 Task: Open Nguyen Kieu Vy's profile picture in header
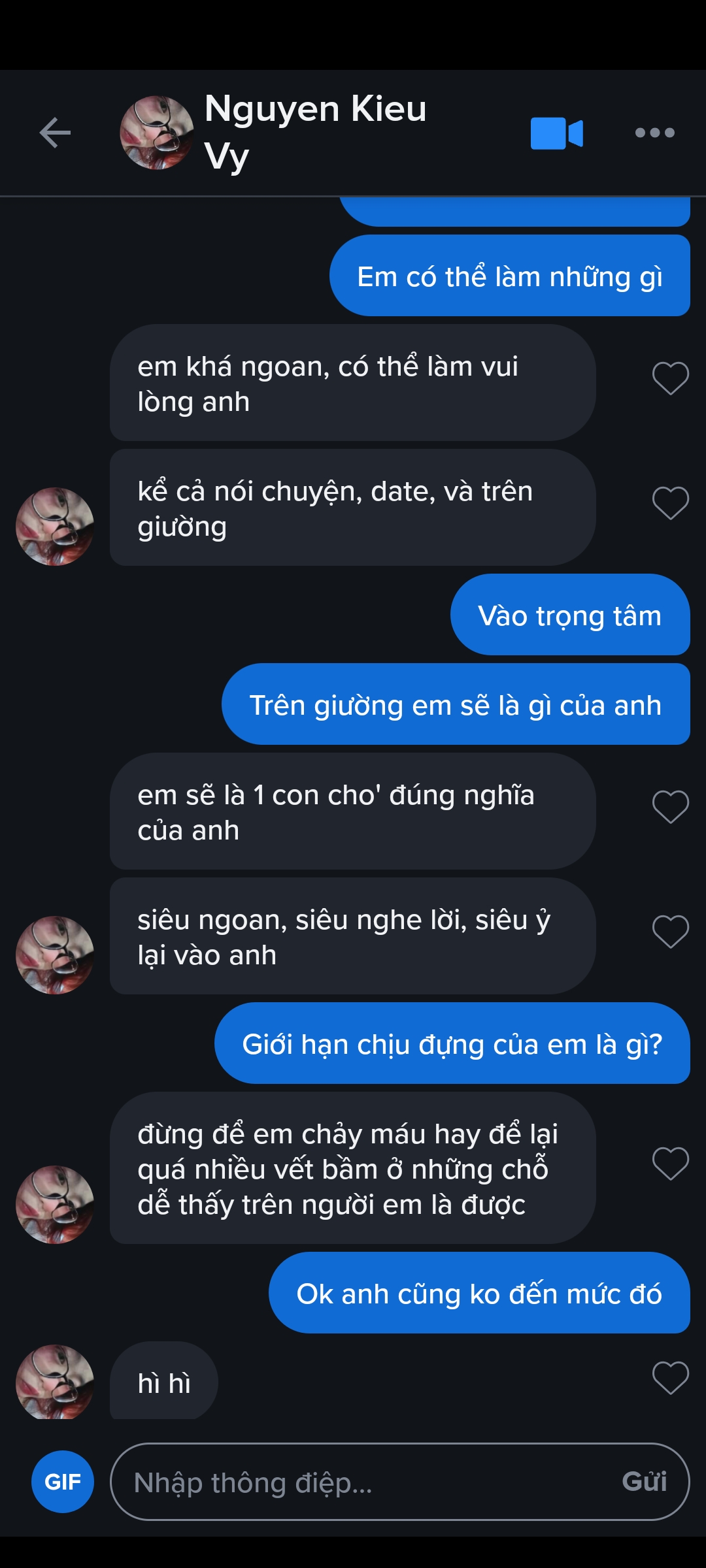click(x=157, y=133)
